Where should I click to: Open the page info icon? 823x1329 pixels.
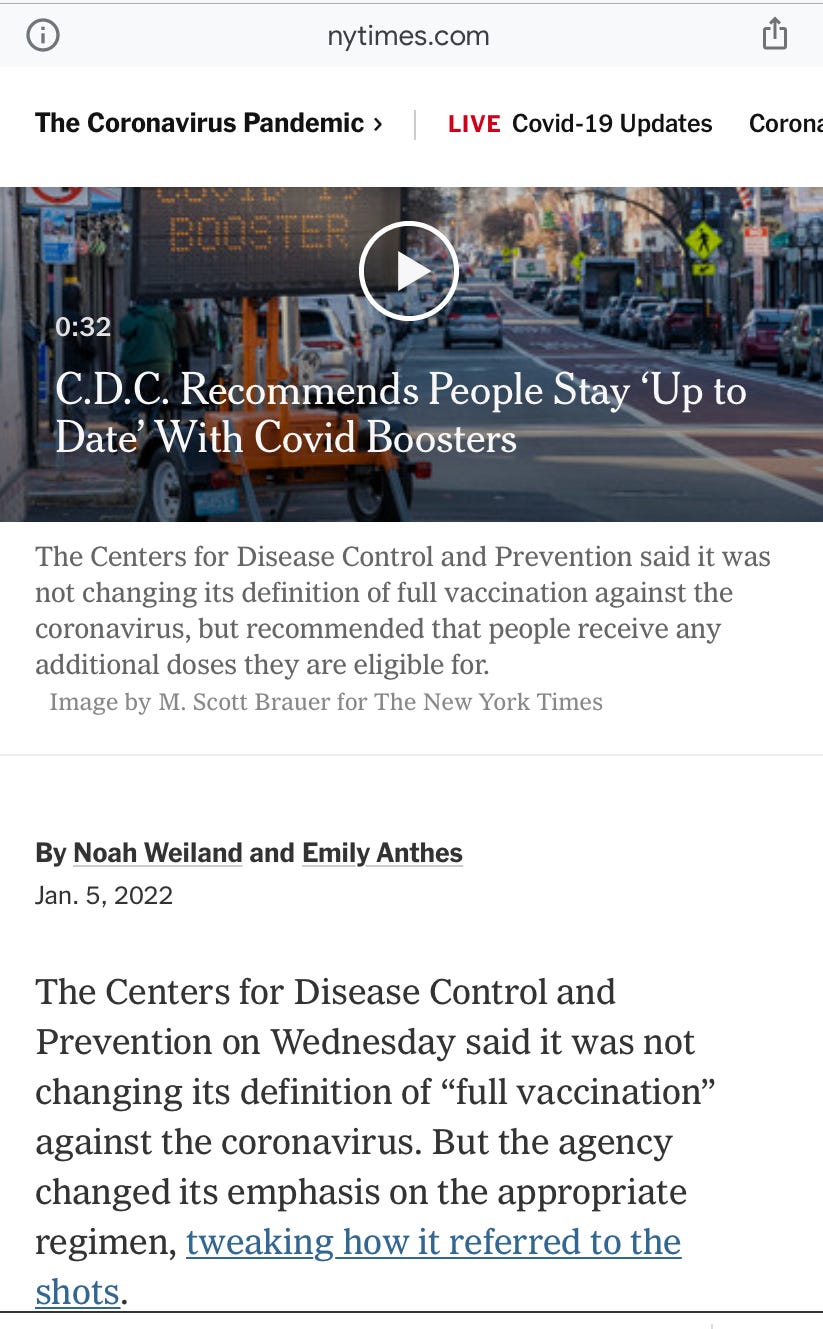click(43, 36)
